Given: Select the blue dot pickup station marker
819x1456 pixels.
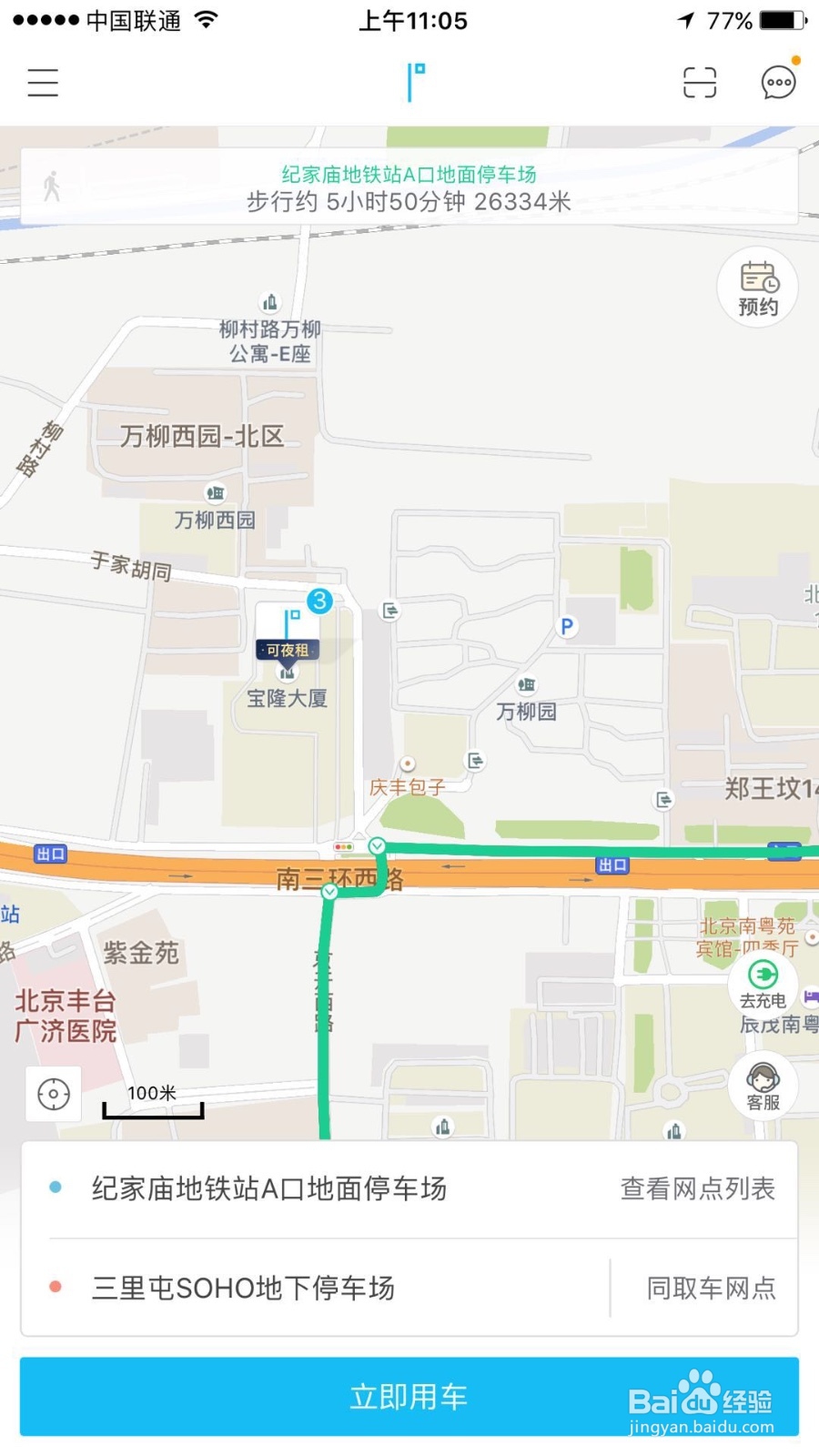Looking at the screenshot, I should coord(56,1188).
